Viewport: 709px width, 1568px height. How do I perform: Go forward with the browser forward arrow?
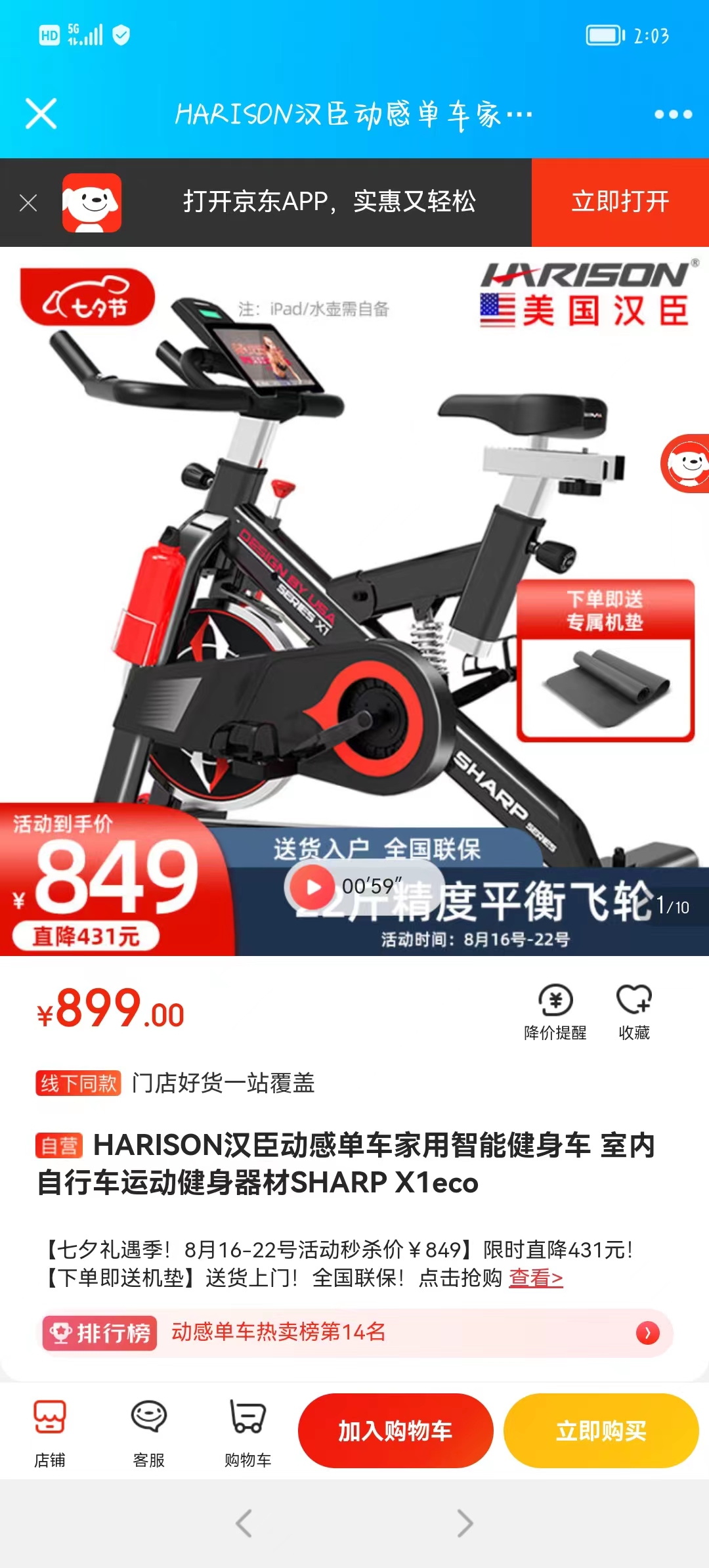[x=465, y=1523]
